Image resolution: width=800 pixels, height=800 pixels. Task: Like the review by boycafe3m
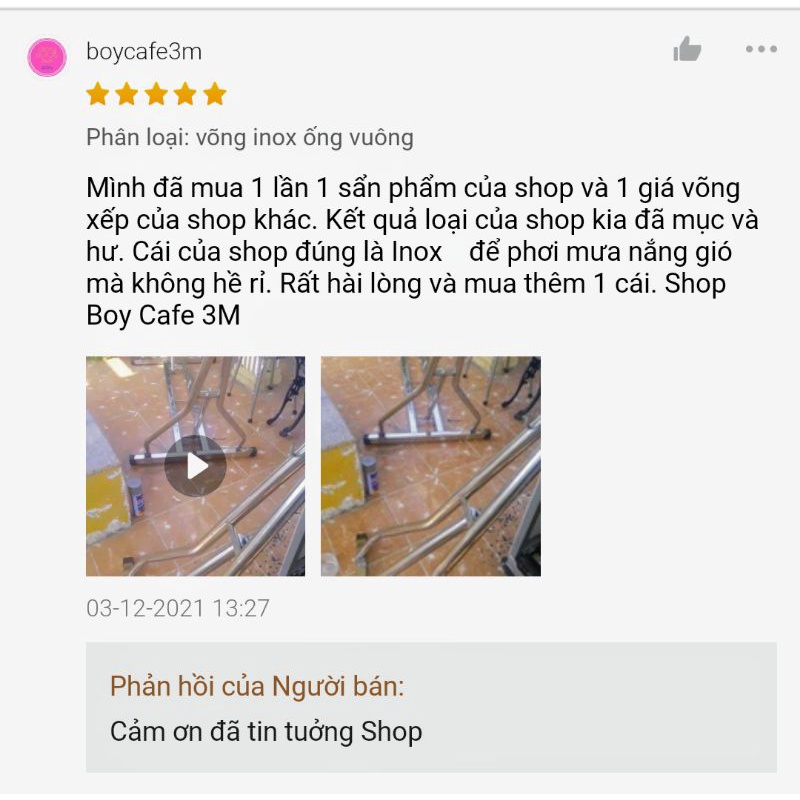coord(687,49)
